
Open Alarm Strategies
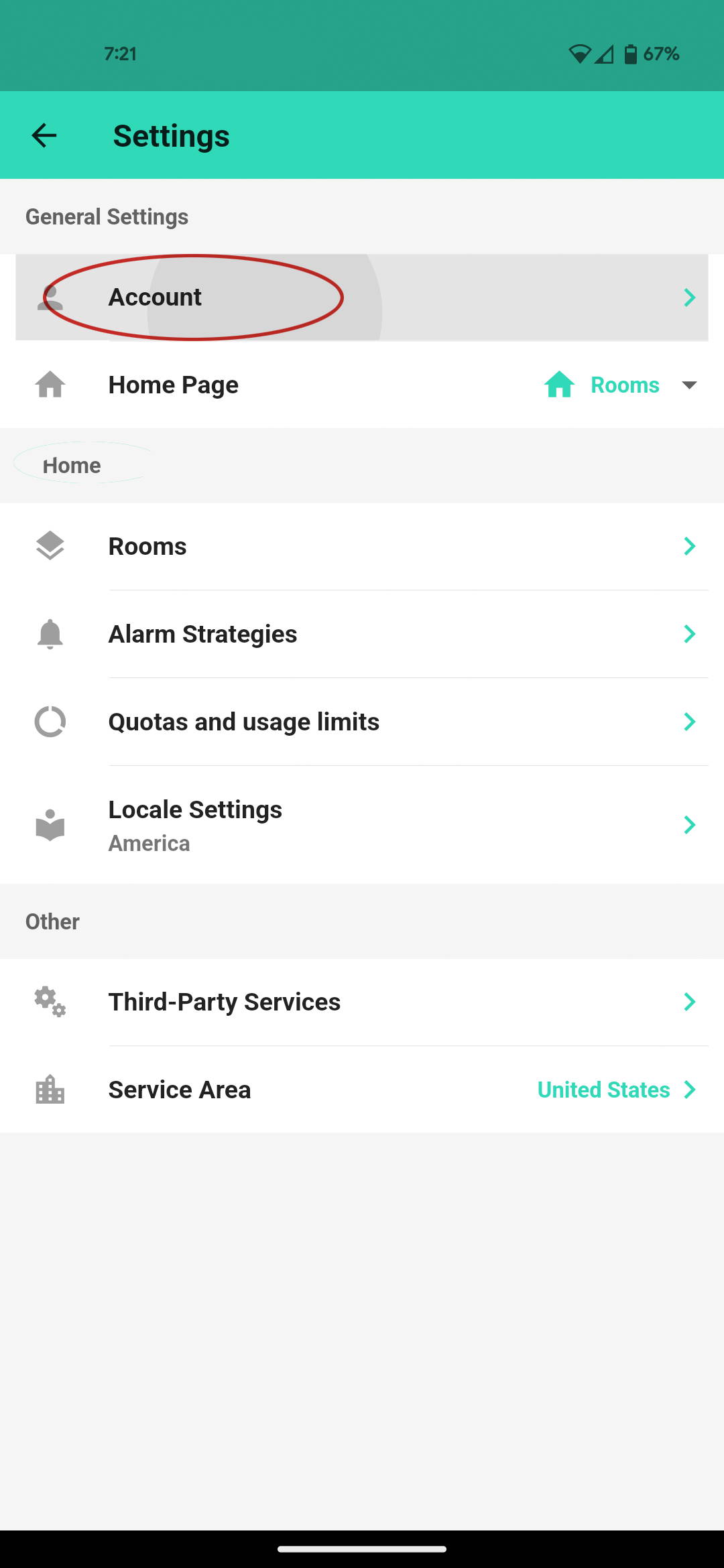(362, 635)
